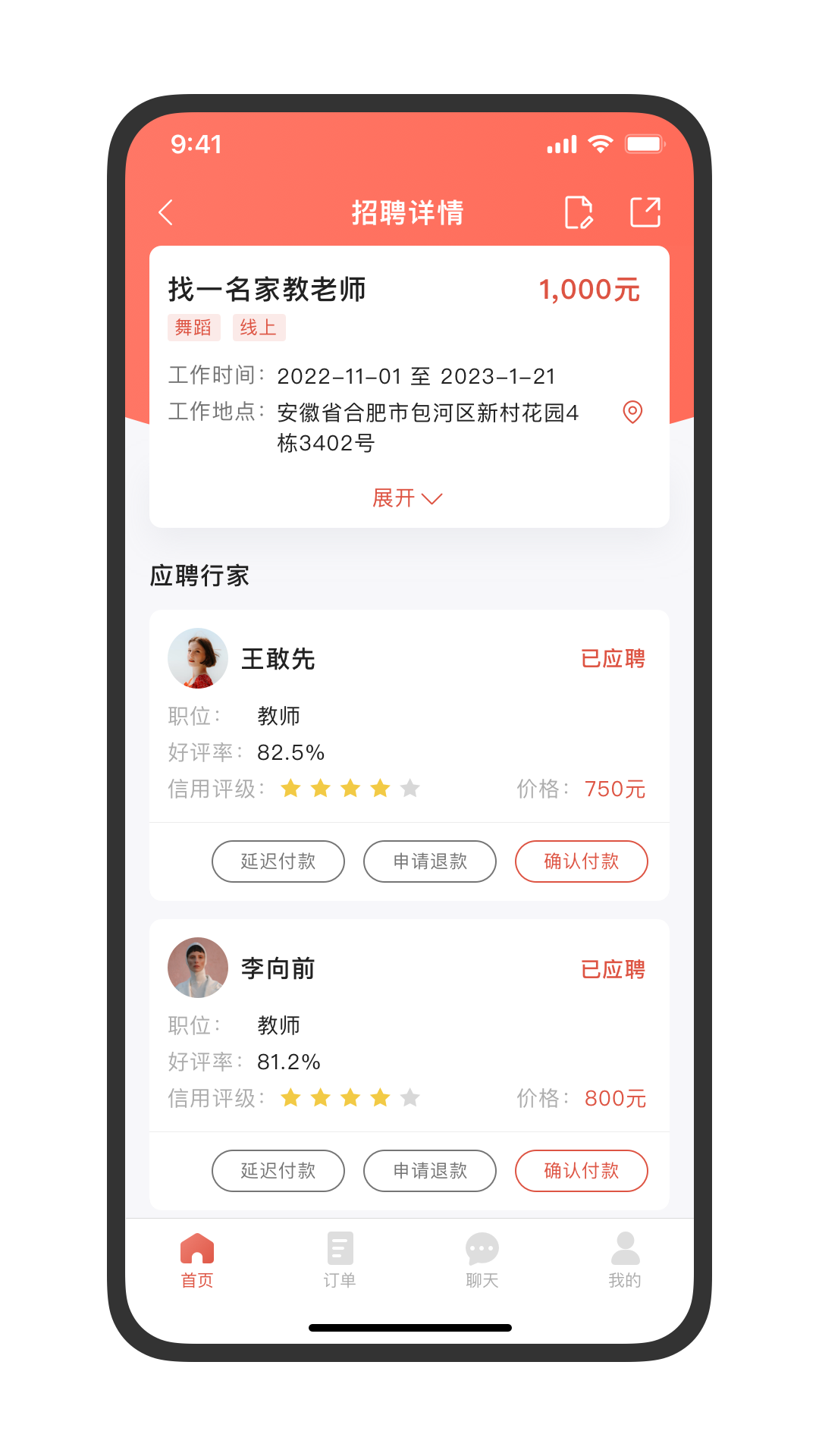Tap the 舞蹈 category tag
This screenshot has width=819, height=1456.
[196, 328]
